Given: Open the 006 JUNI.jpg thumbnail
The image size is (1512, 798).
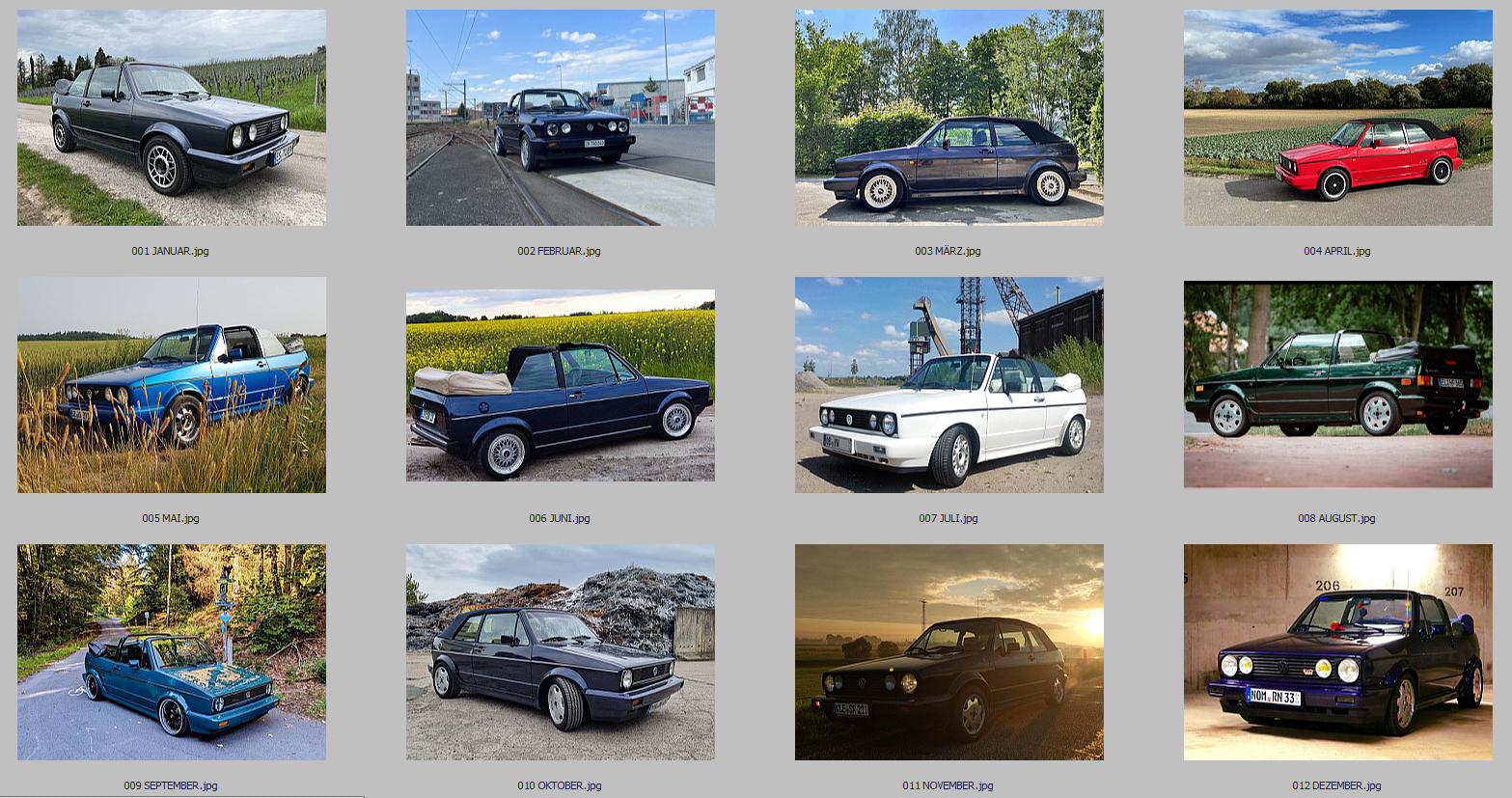Looking at the screenshot, I should point(561,385).
